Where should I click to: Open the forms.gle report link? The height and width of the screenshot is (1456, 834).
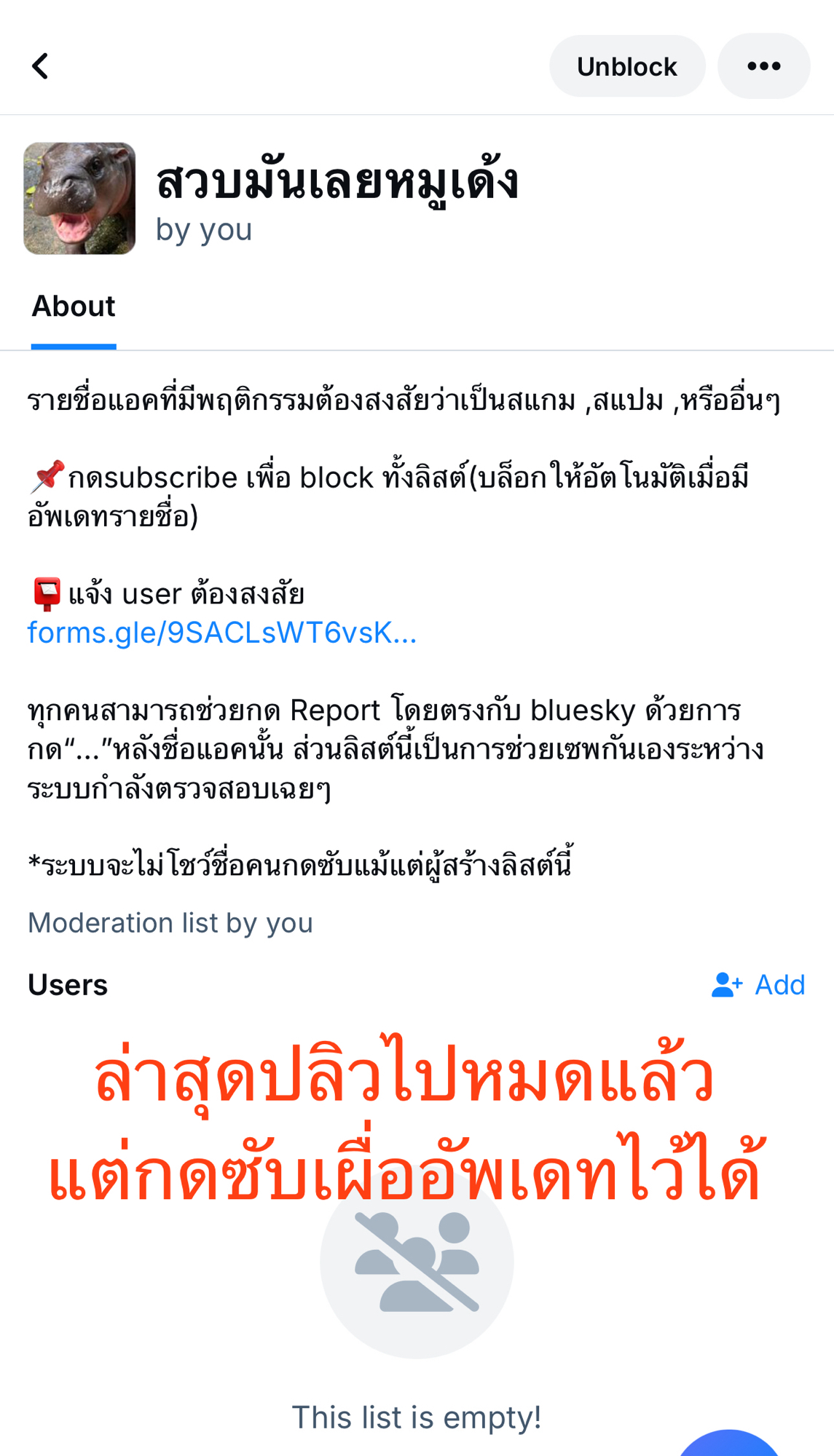222,633
